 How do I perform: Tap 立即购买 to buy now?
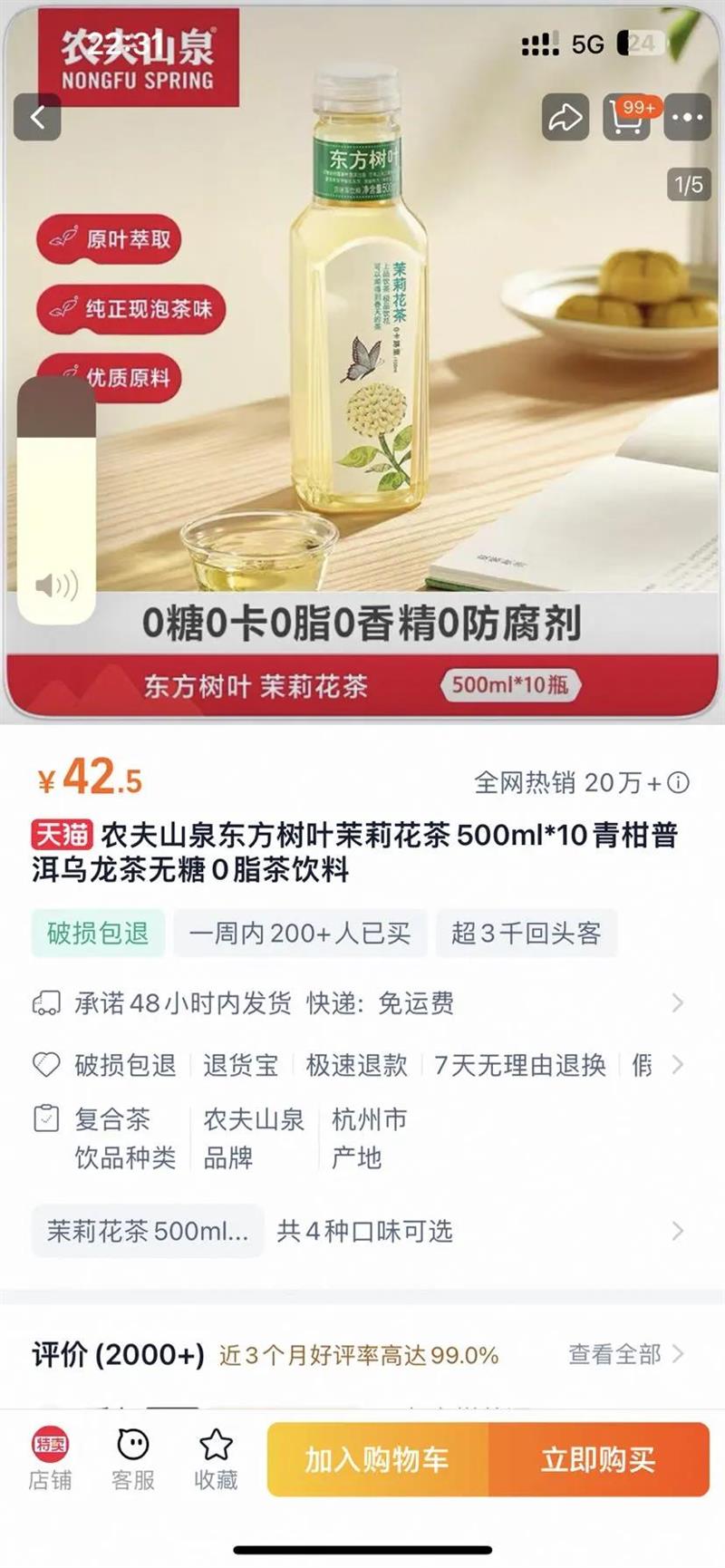coord(598,1459)
